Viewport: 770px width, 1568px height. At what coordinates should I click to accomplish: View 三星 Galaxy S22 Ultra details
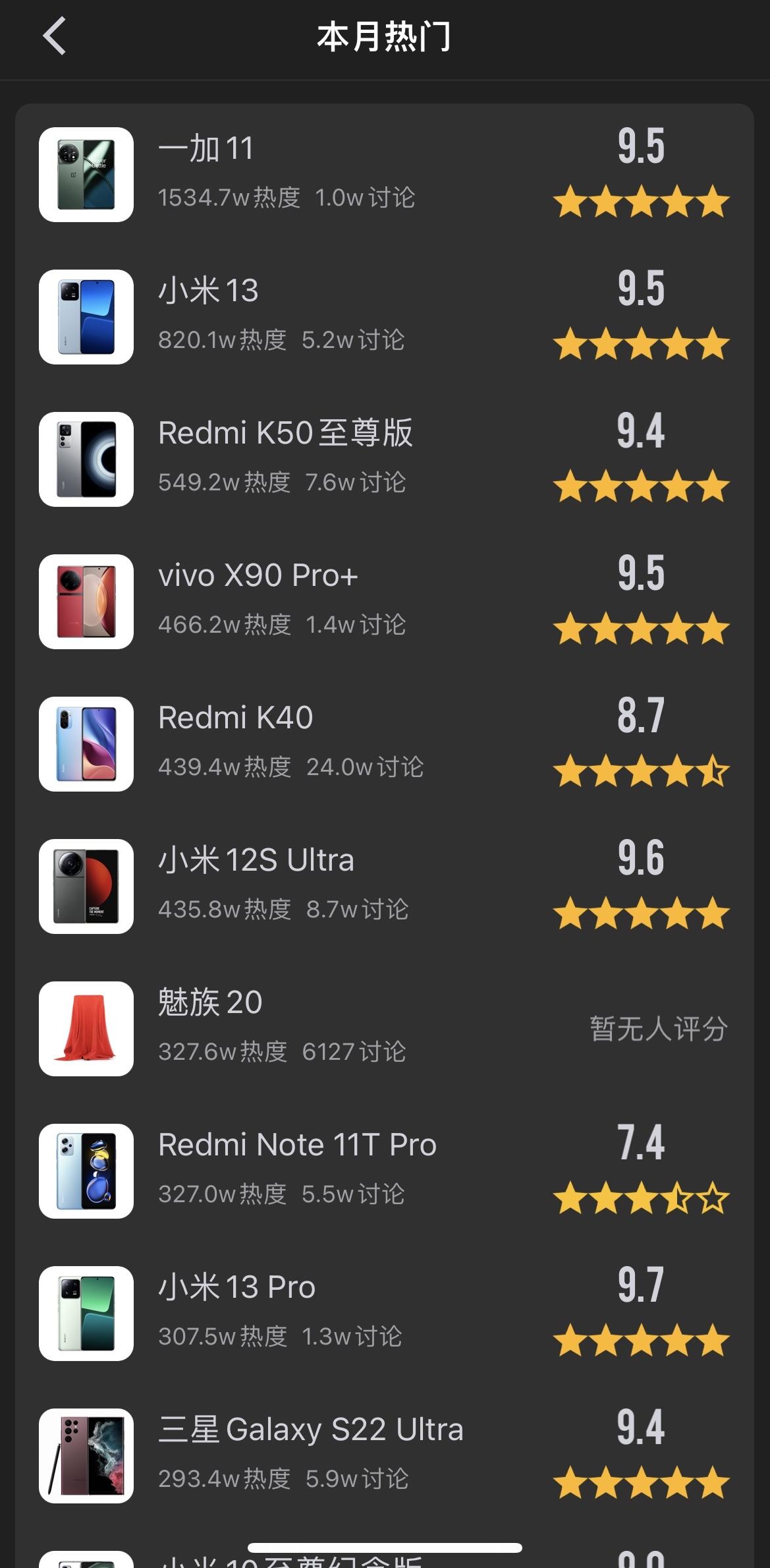click(310, 1430)
